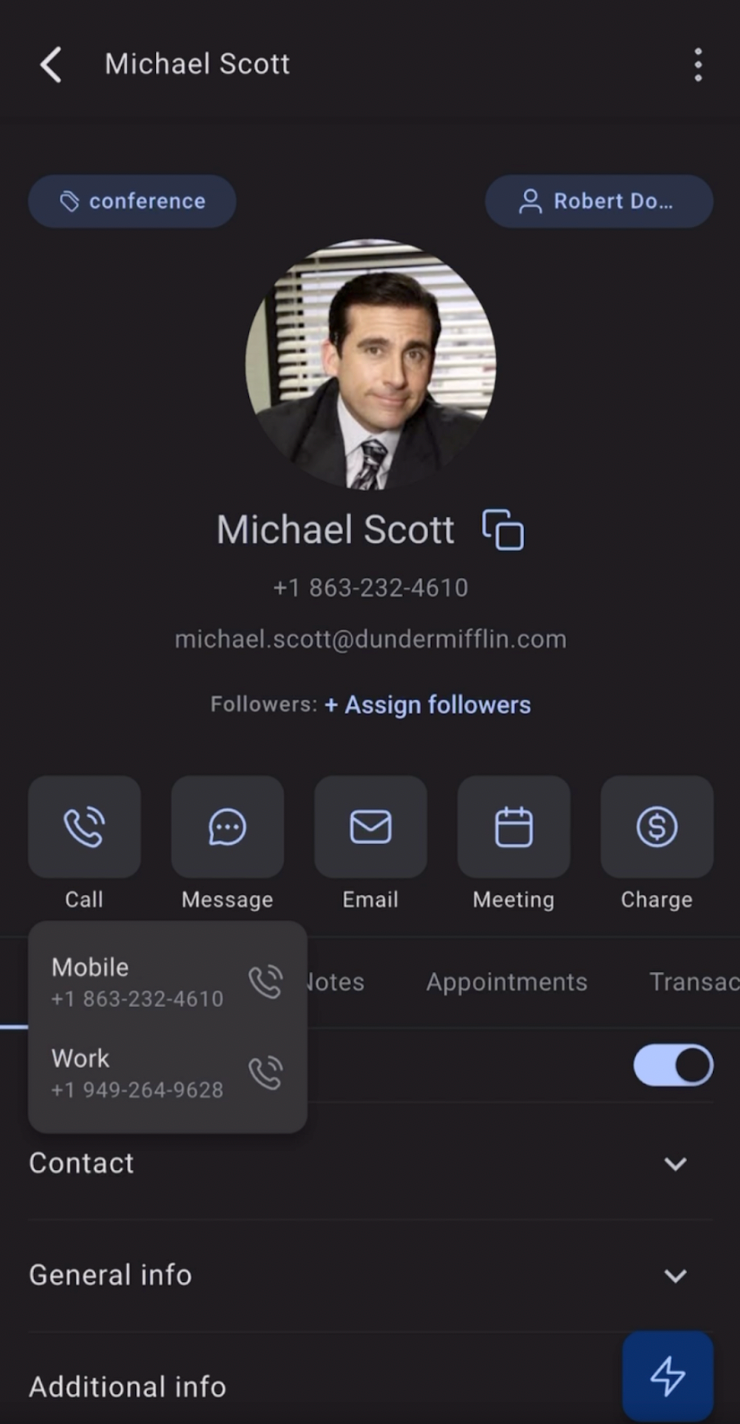740x1424 pixels.
Task: Select the Charge dollar icon
Action: 656,827
